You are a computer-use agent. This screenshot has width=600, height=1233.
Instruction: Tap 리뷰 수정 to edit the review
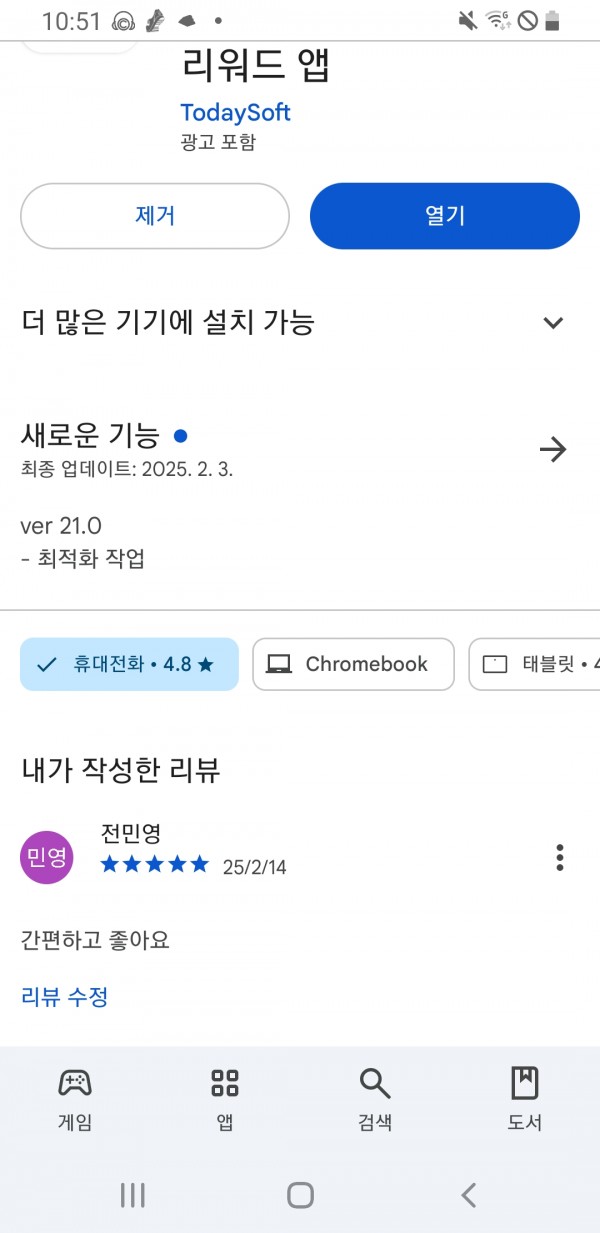point(65,996)
